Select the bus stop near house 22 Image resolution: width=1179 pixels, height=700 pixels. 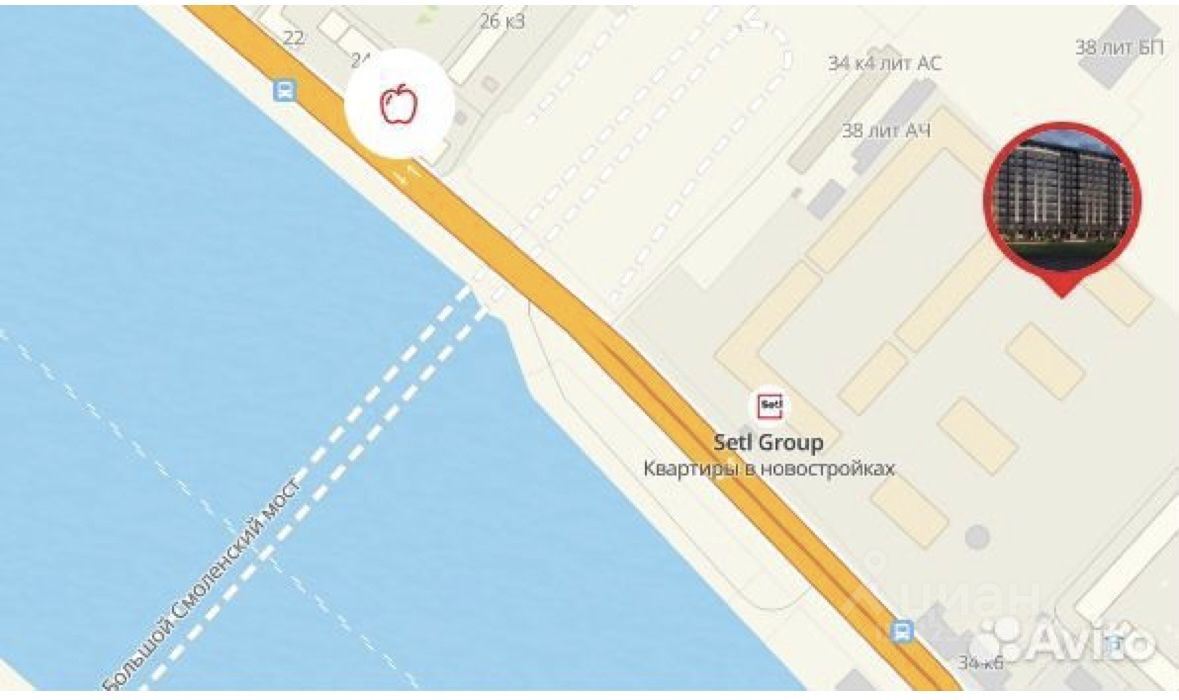[x=285, y=91]
